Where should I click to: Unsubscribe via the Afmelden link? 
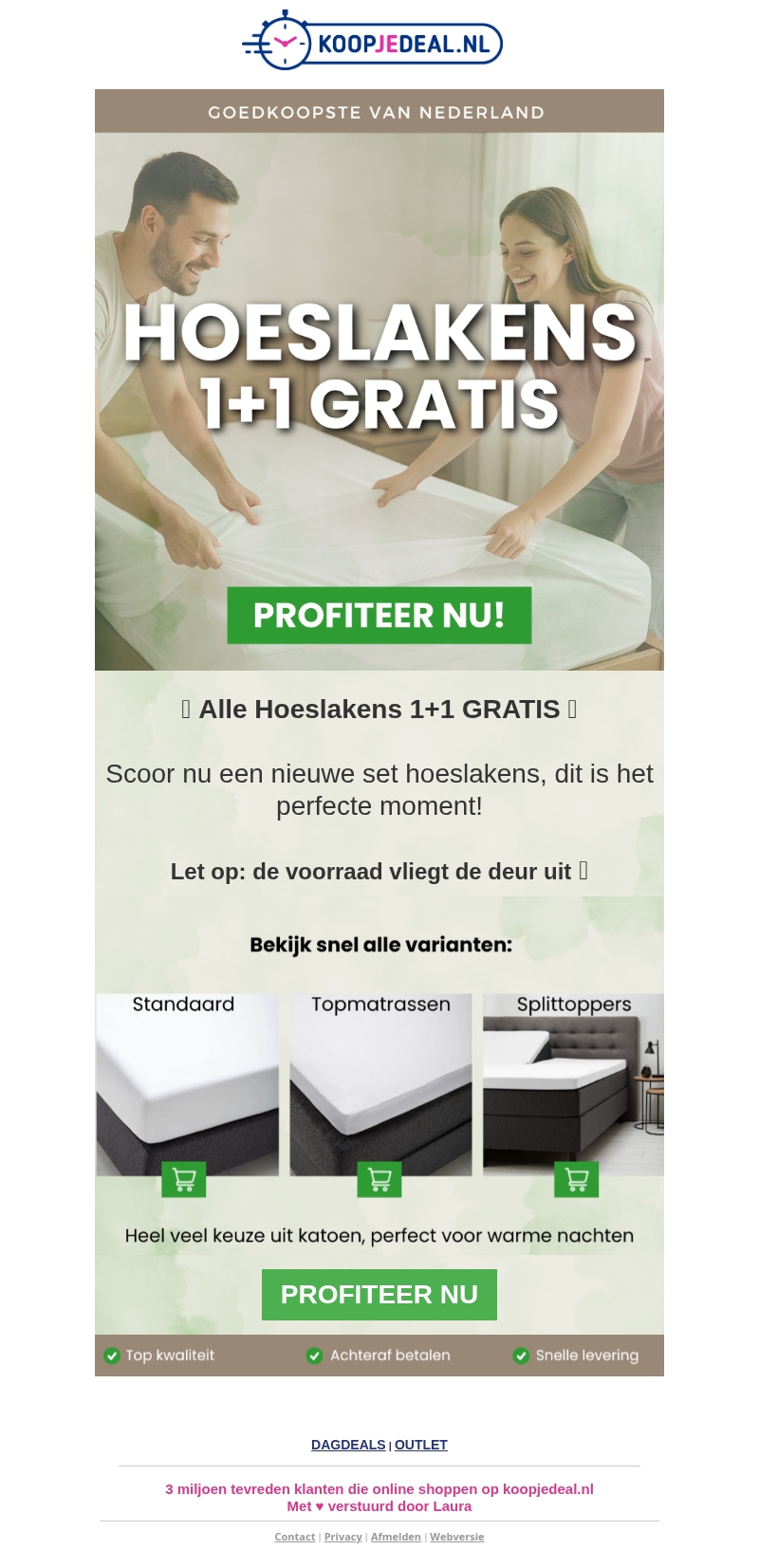(396, 1537)
